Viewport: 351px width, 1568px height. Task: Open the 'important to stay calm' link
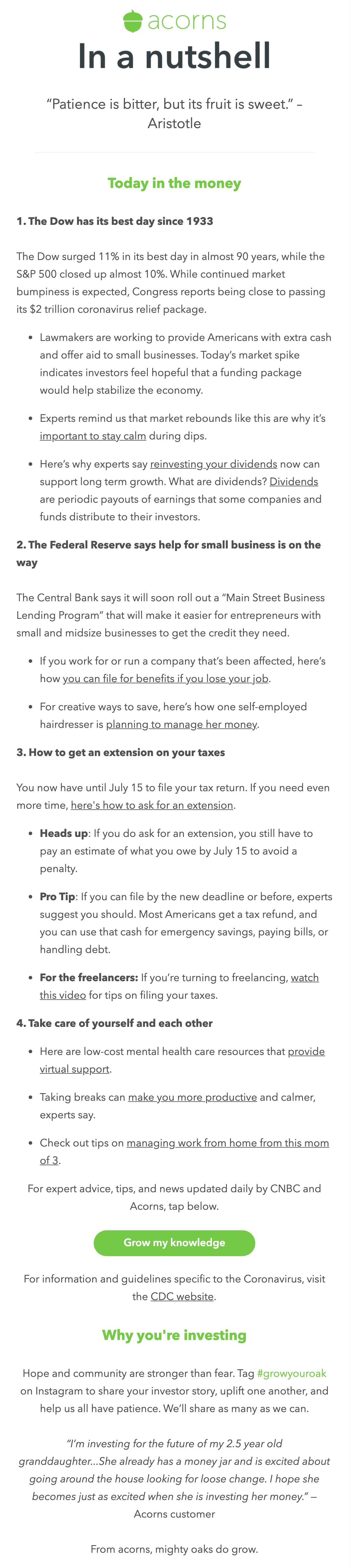[93, 436]
